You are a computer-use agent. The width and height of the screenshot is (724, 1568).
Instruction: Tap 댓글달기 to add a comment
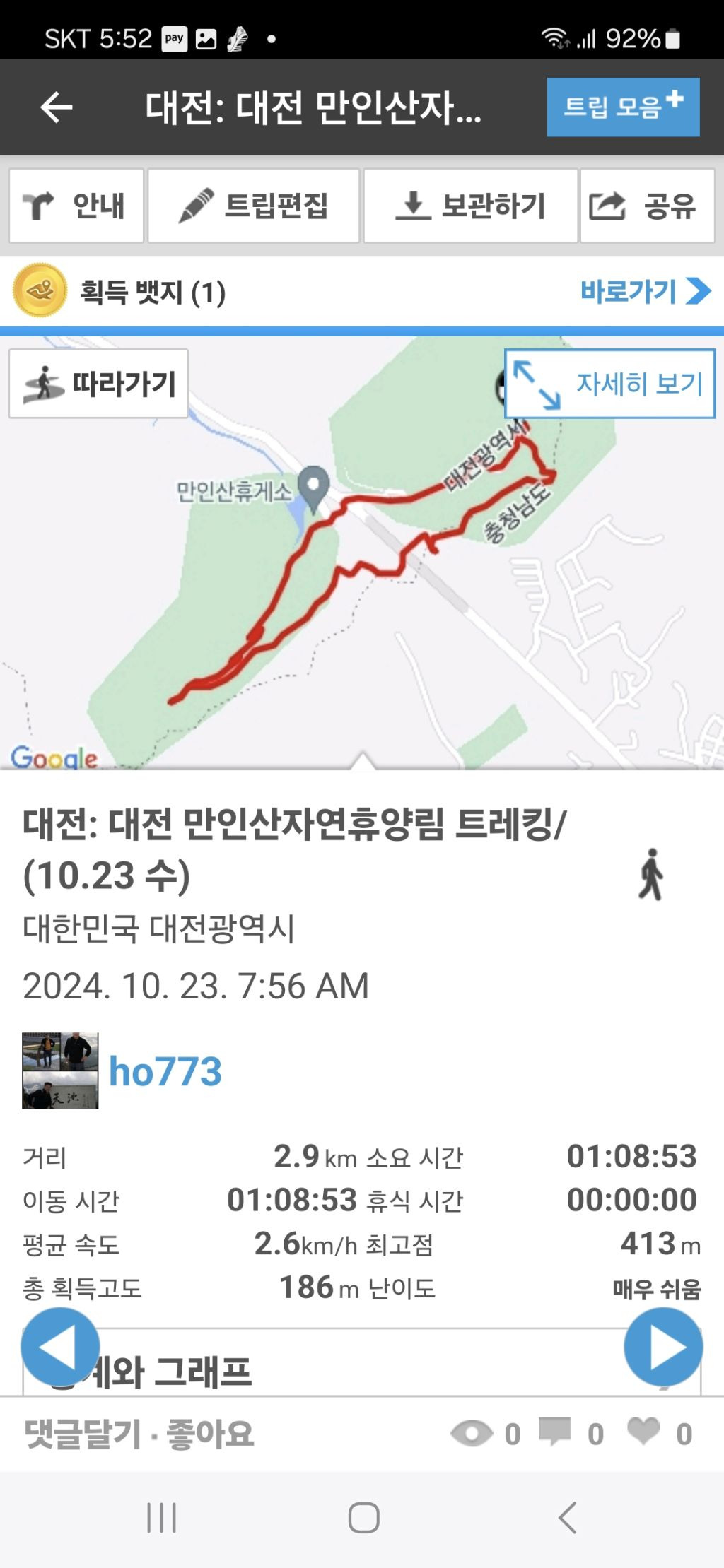coord(83,1434)
